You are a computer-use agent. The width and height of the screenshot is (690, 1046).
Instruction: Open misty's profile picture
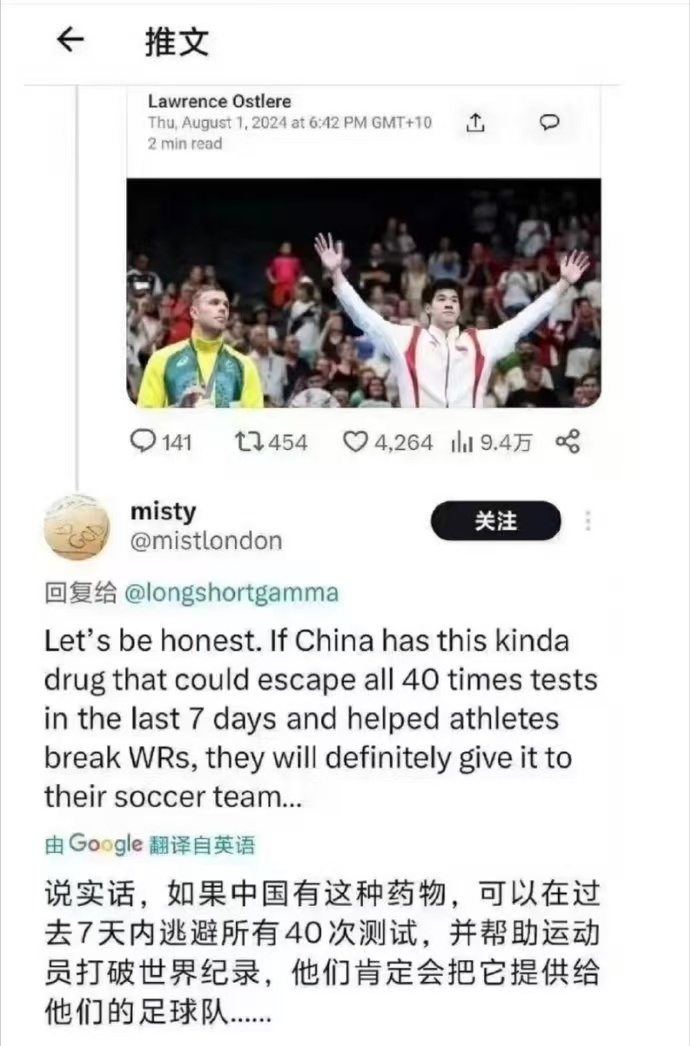76,527
